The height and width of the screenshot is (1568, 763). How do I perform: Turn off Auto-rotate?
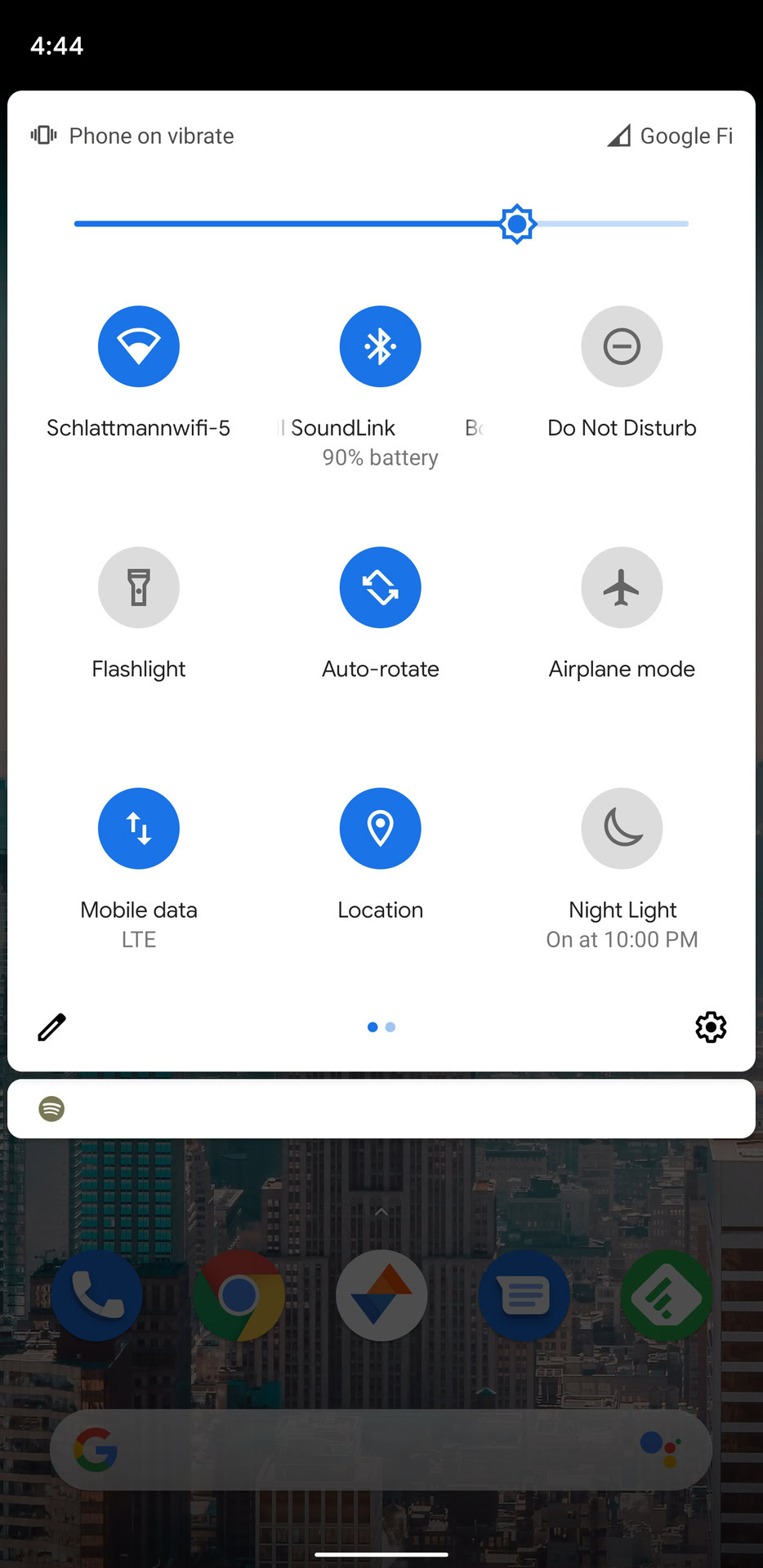click(x=380, y=587)
